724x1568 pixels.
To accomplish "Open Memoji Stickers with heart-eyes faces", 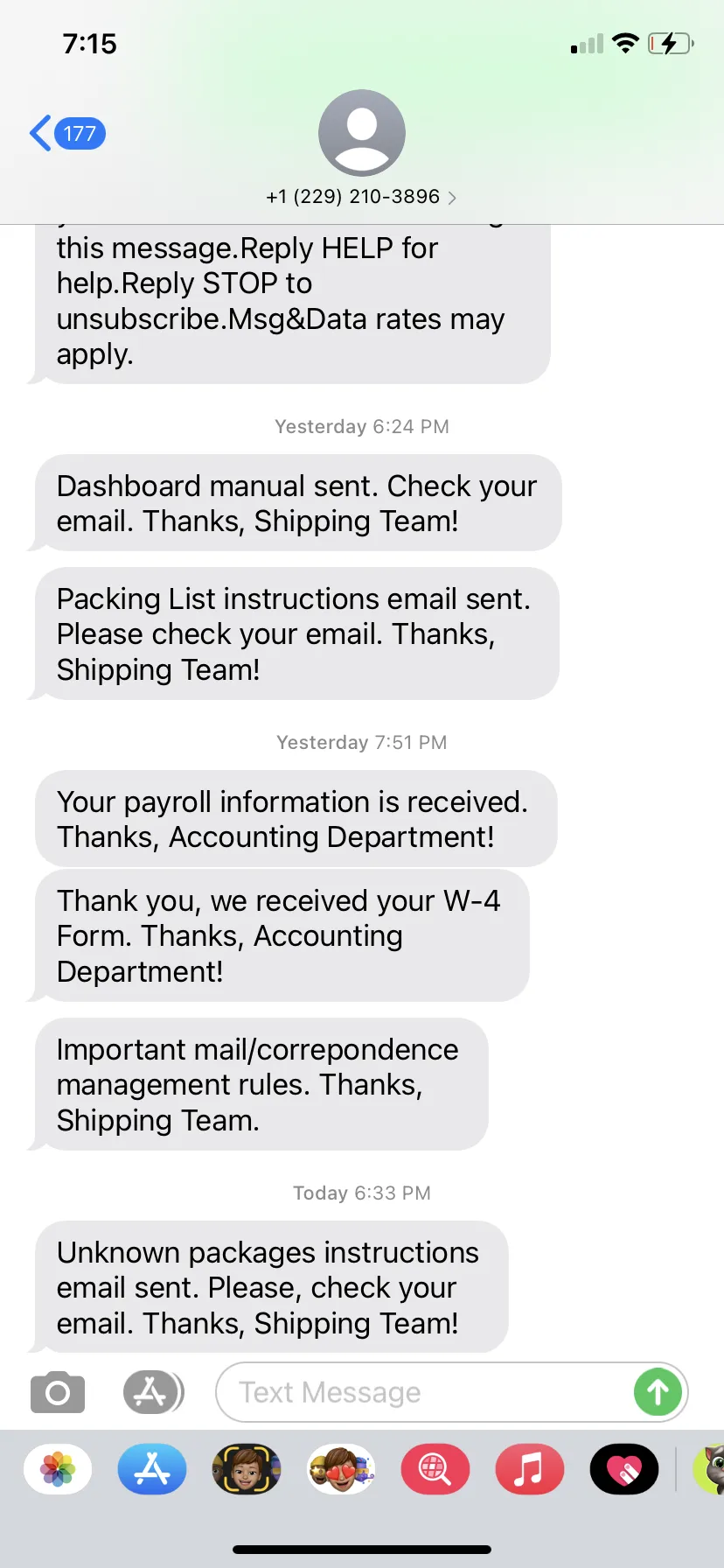I will click(x=341, y=1469).
